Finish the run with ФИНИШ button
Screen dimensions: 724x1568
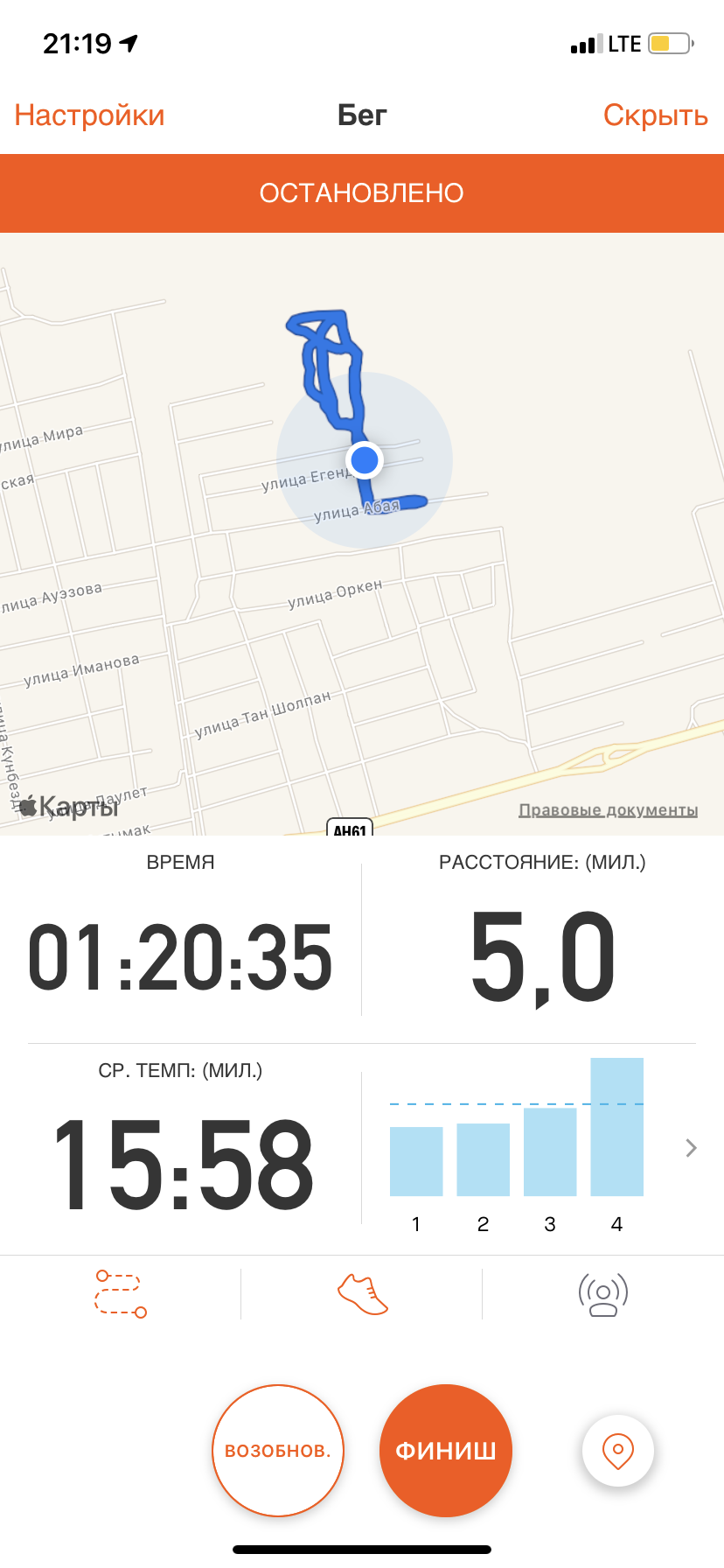click(x=446, y=1450)
